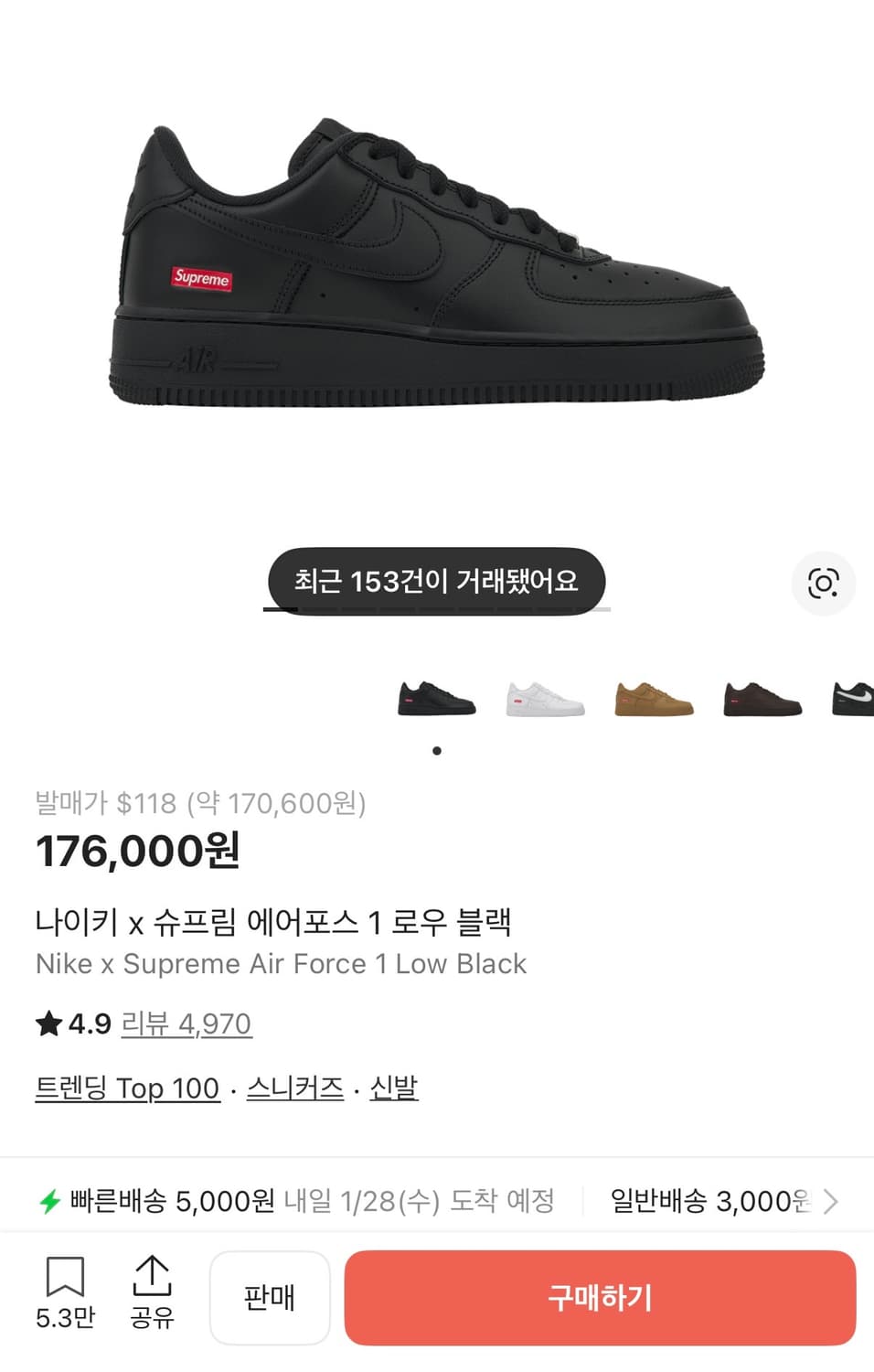
Task: Tap the 최근 153건이 거래됐어요 badge
Action: pyautogui.click(x=436, y=580)
